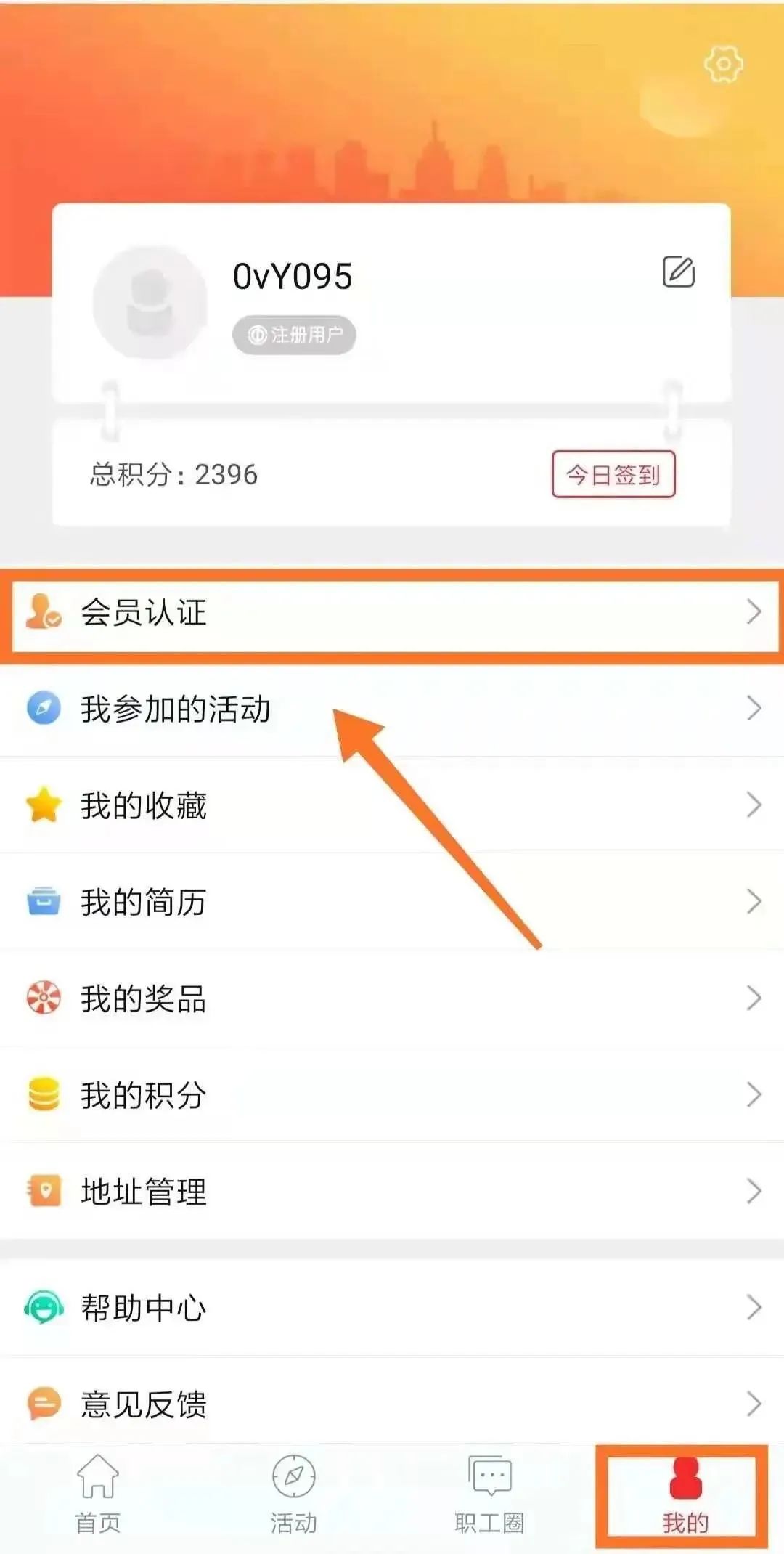The height and width of the screenshot is (1554, 784).
Task: Open 帮助中心 help center
Action: point(392,1308)
